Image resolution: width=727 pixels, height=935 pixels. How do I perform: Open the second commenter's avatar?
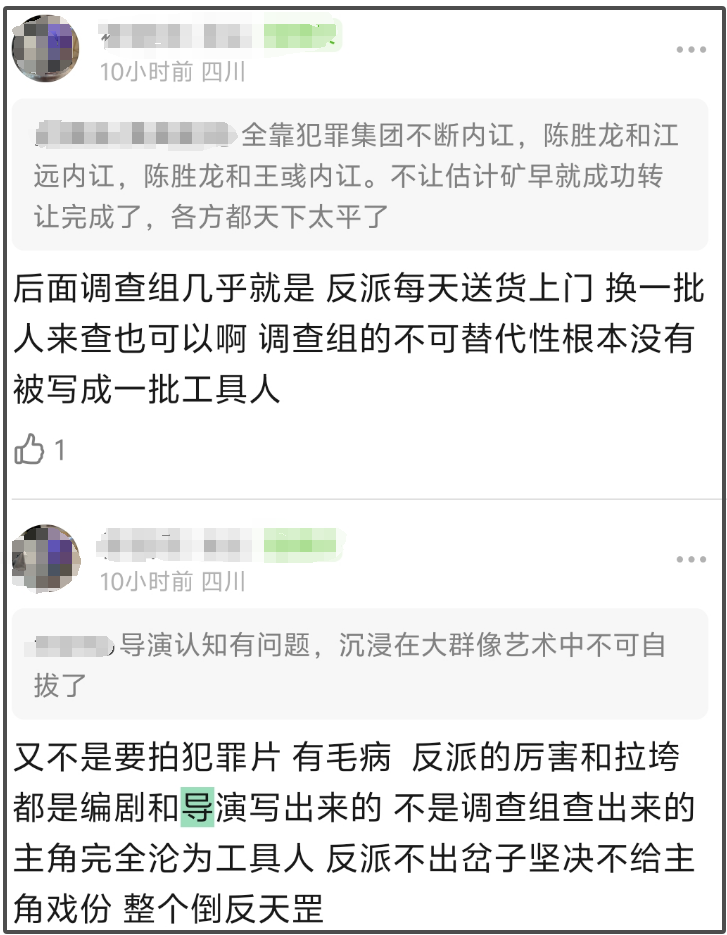(x=46, y=558)
